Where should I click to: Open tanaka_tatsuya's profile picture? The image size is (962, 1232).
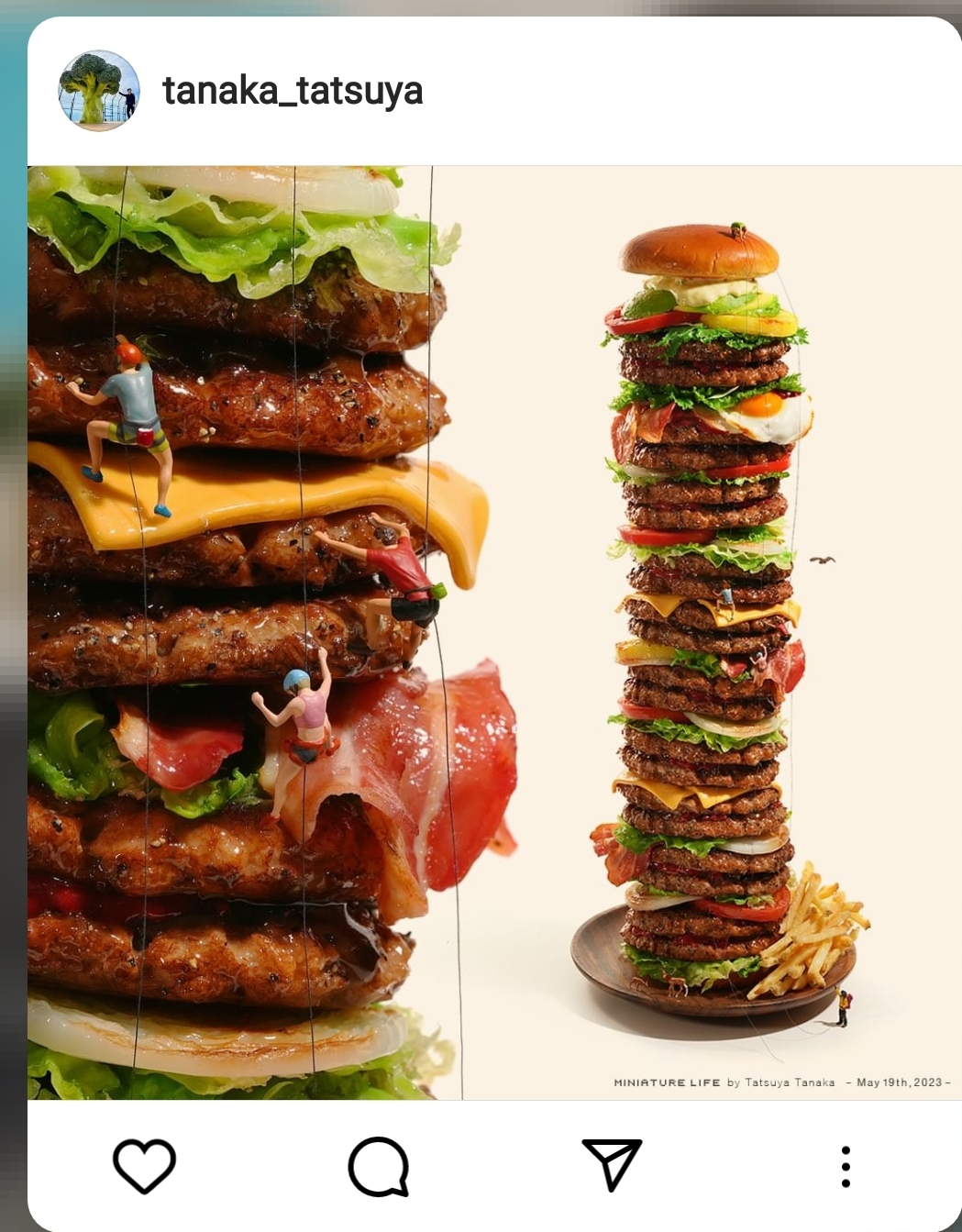[x=99, y=91]
